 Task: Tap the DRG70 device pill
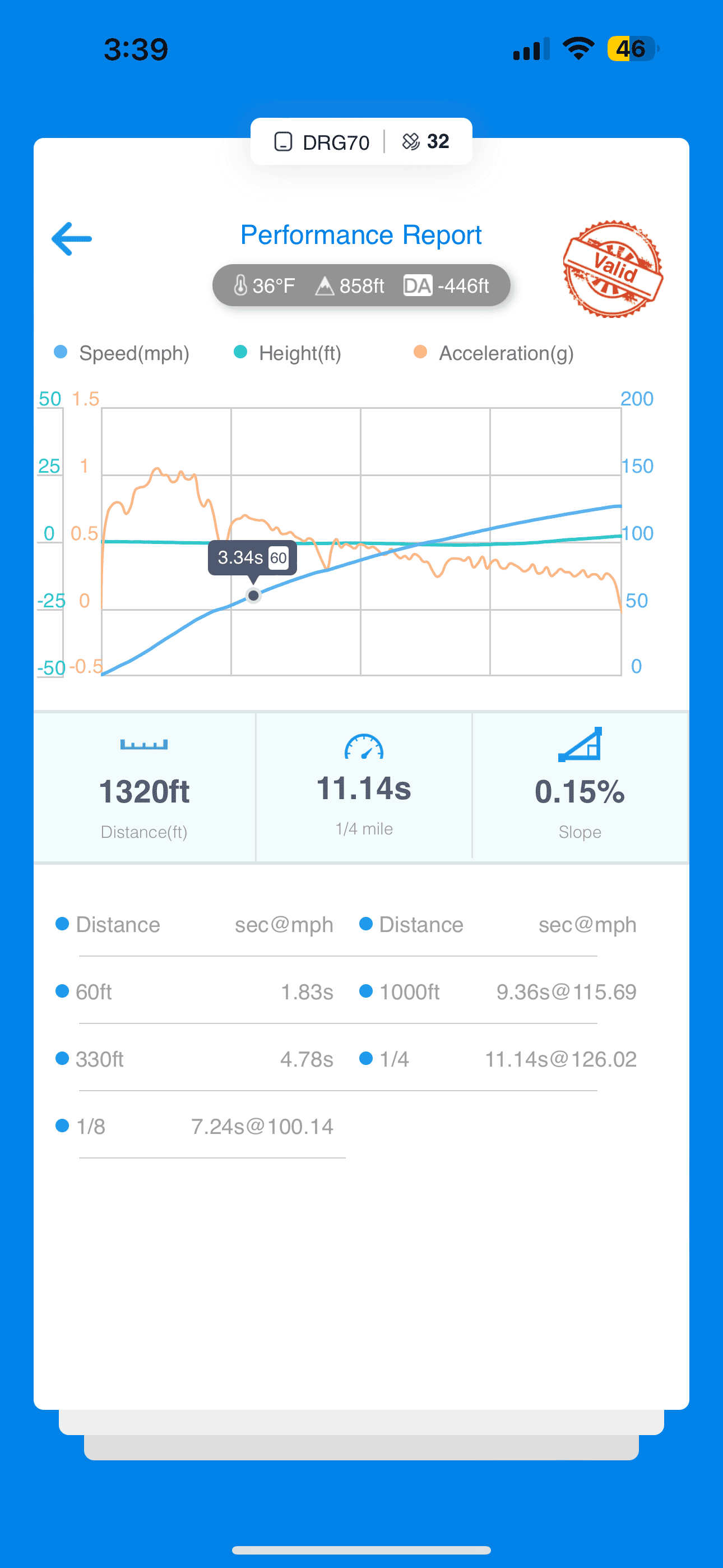(x=361, y=141)
